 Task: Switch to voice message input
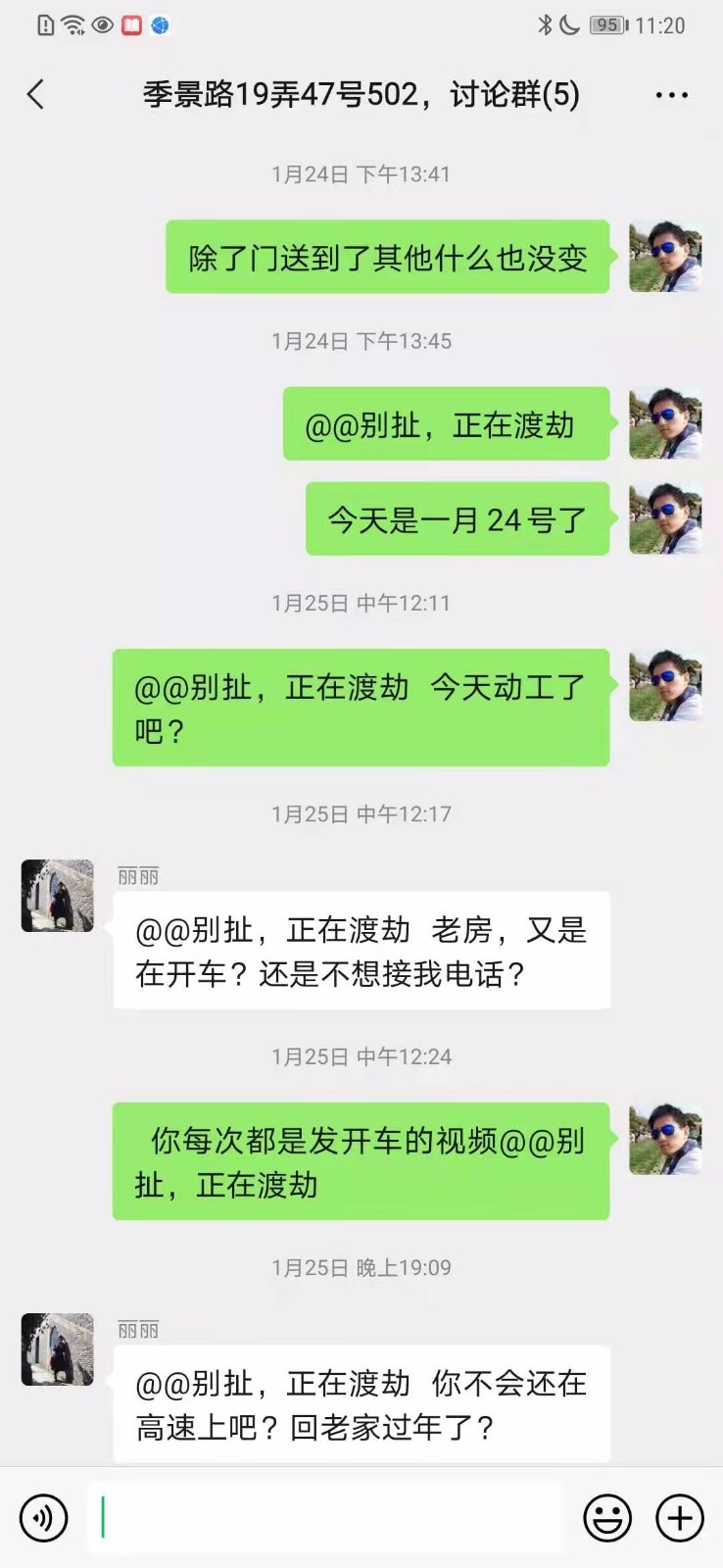pyautogui.click(x=44, y=1518)
